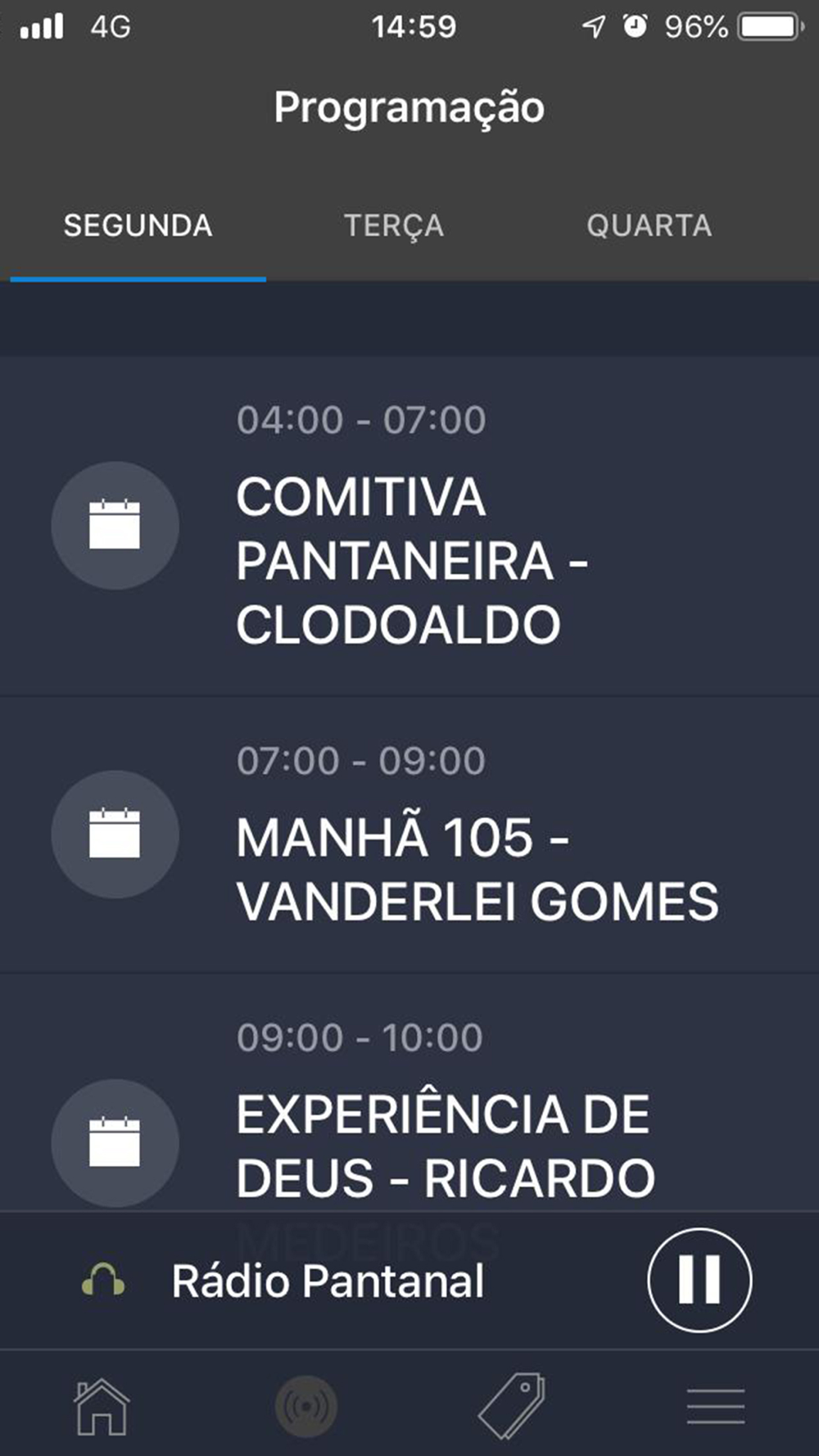Switch to the QUARTA tab
Image resolution: width=819 pixels, height=1456 pixels.
(649, 226)
